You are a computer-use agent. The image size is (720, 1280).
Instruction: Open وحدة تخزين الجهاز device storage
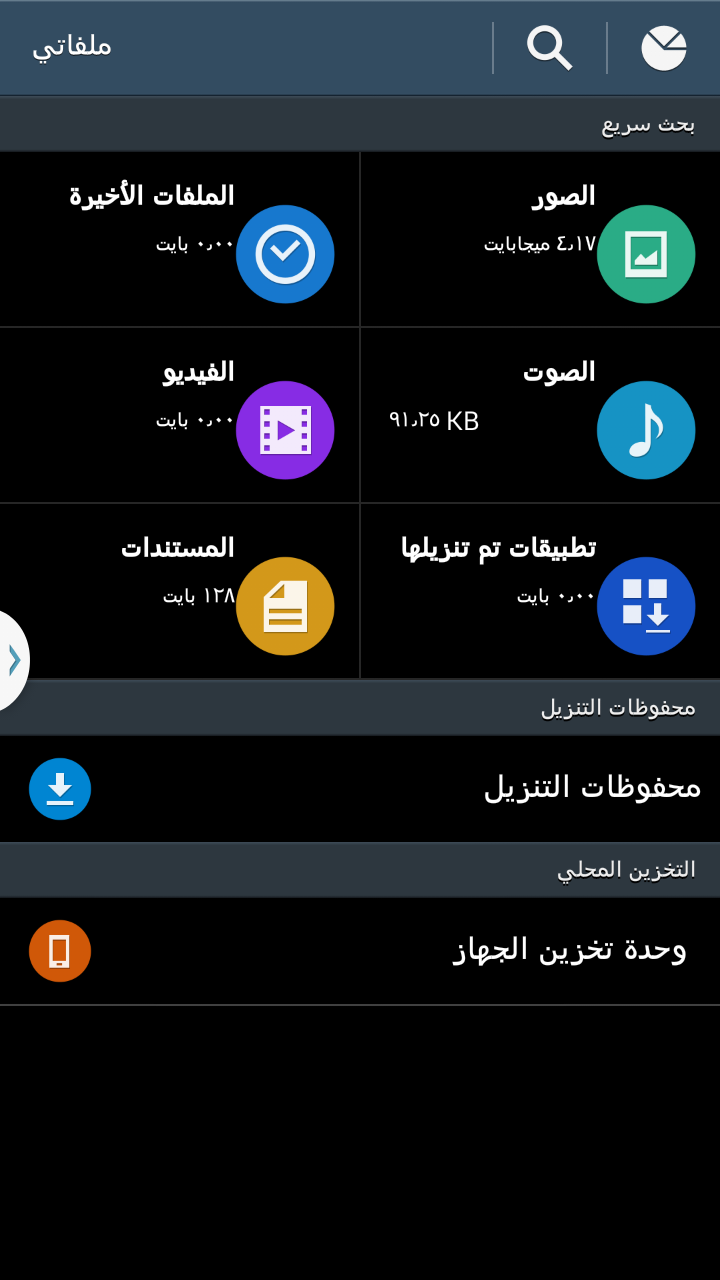360,950
